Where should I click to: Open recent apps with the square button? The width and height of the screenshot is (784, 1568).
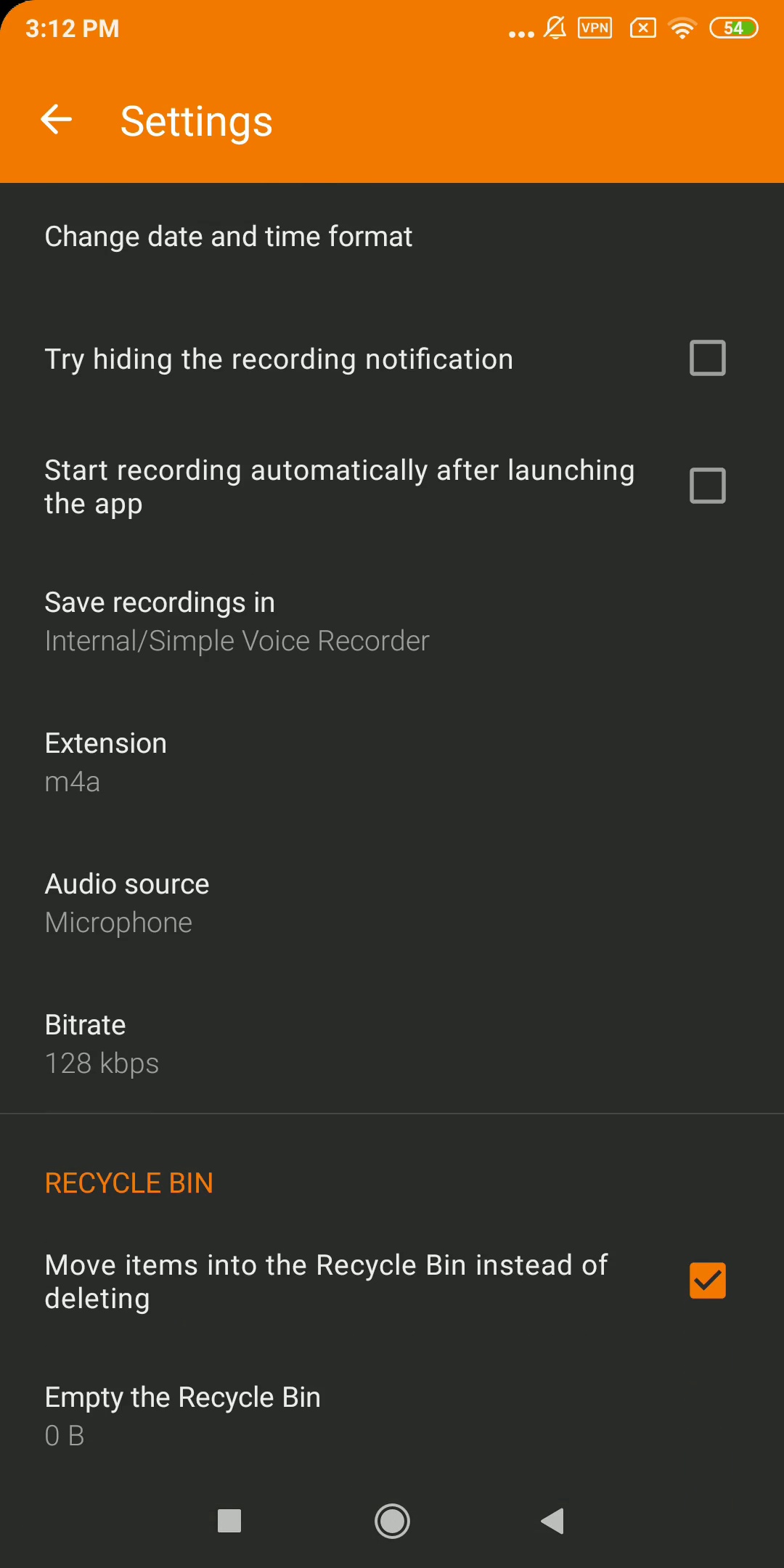(x=229, y=1521)
